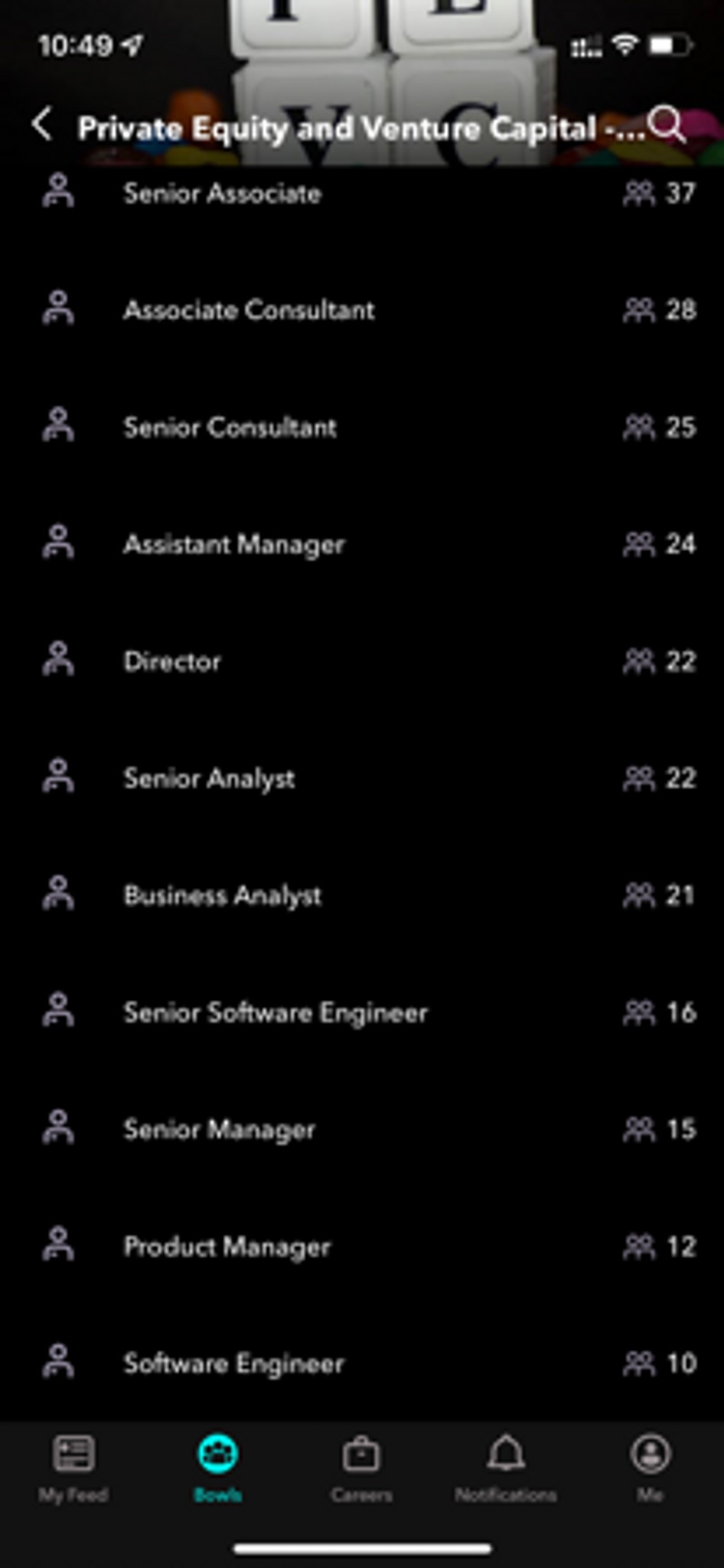The height and width of the screenshot is (1568, 724).
Task: Open the Senior Consultant row
Action: [x=362, y=427]
